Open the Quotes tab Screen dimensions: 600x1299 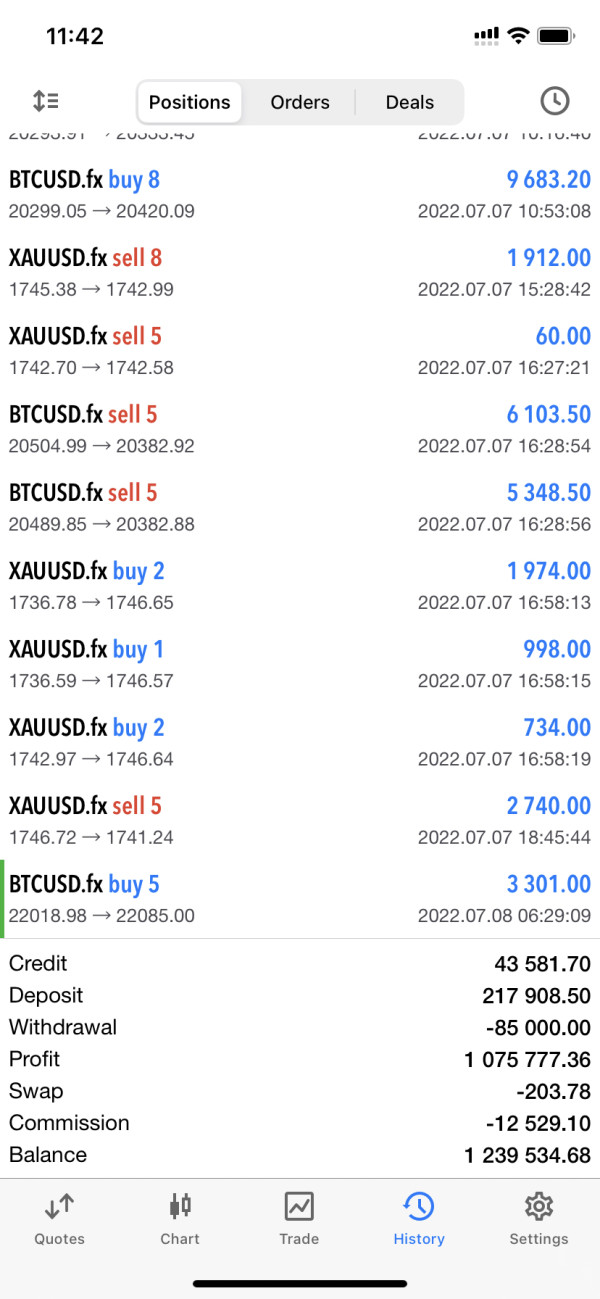60,1218
